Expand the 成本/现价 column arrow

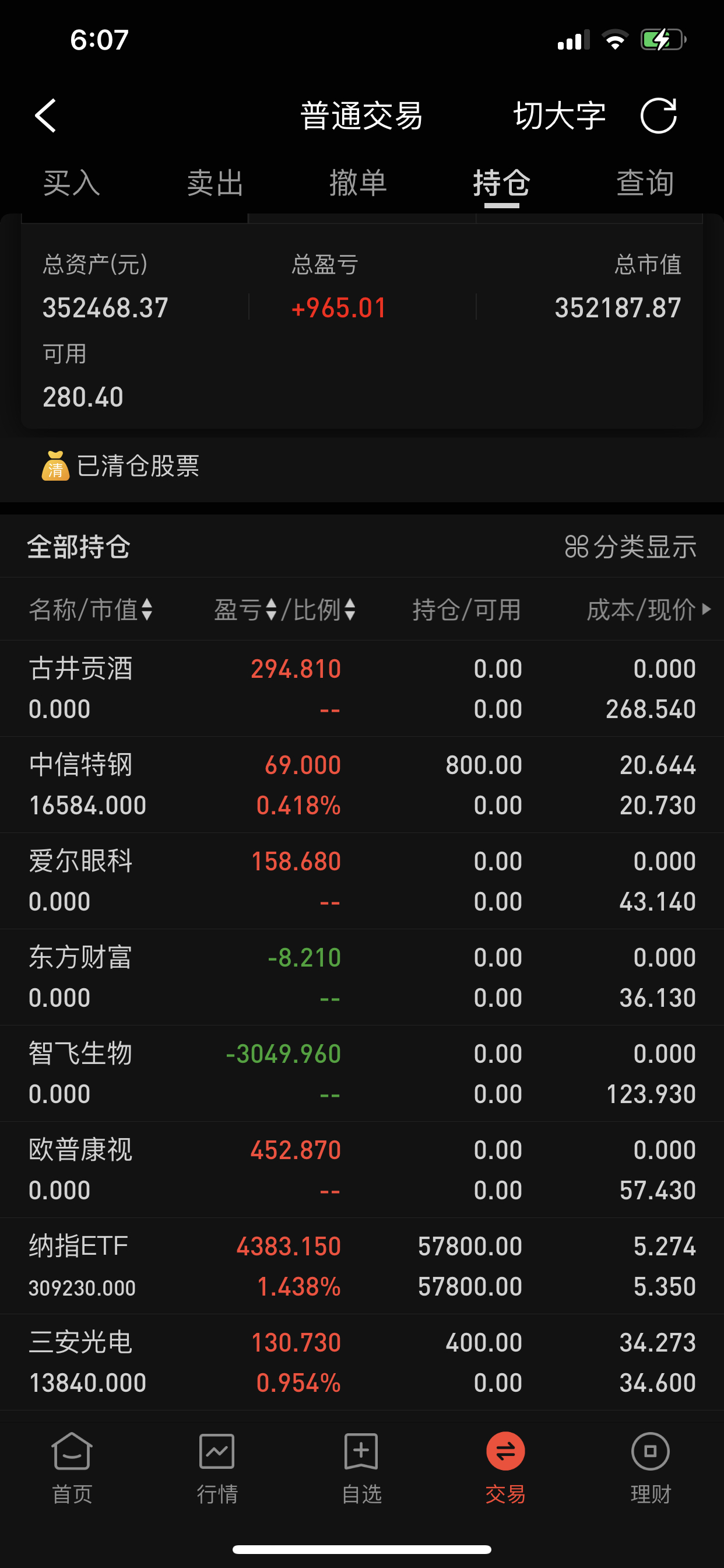(706, 611)
